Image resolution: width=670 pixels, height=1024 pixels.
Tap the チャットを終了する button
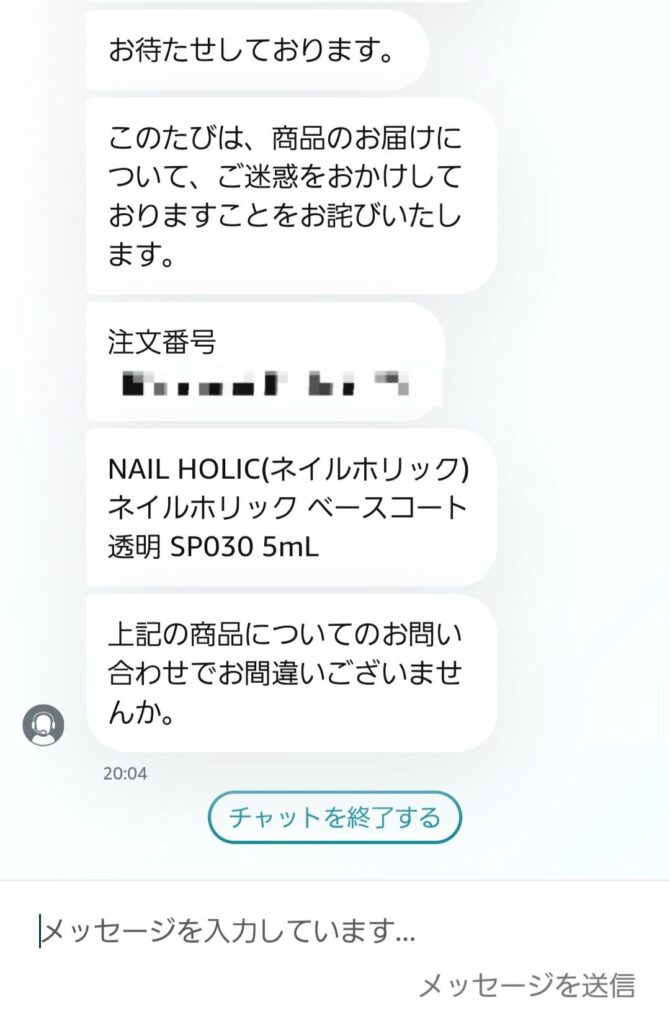[x=334, y=818]
